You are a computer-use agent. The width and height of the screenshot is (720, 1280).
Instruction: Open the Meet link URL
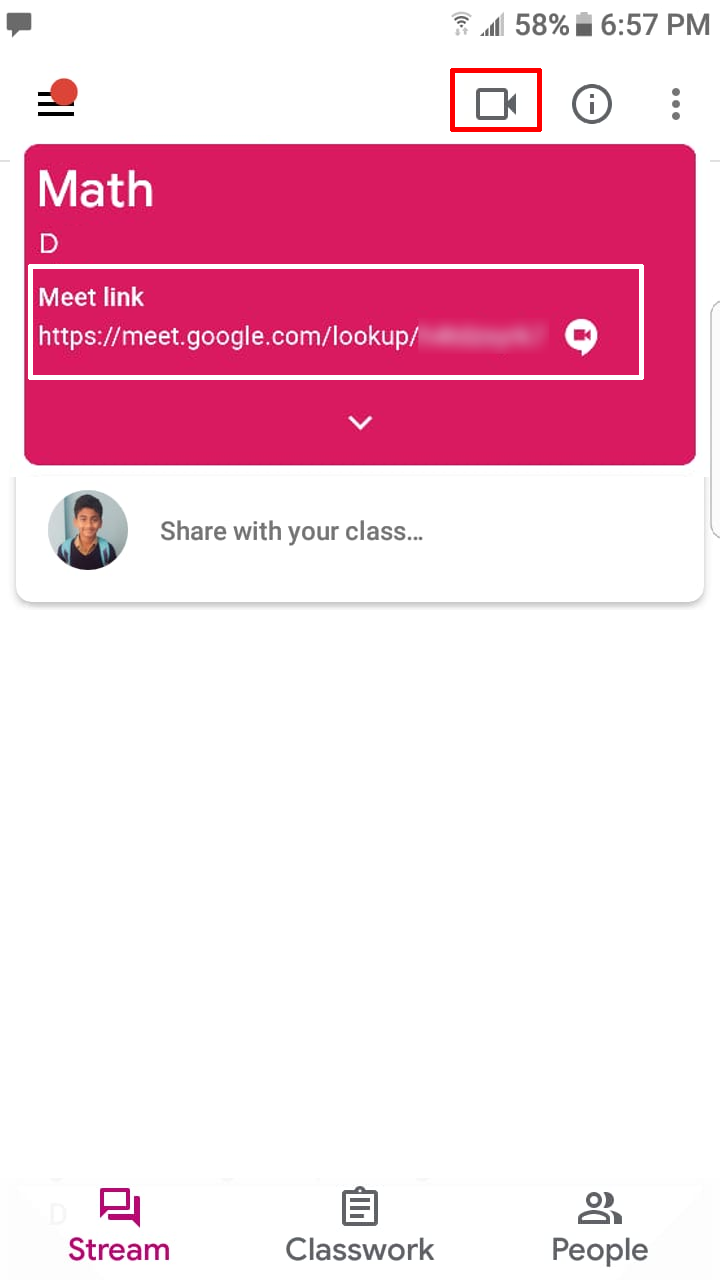point(292,336)
